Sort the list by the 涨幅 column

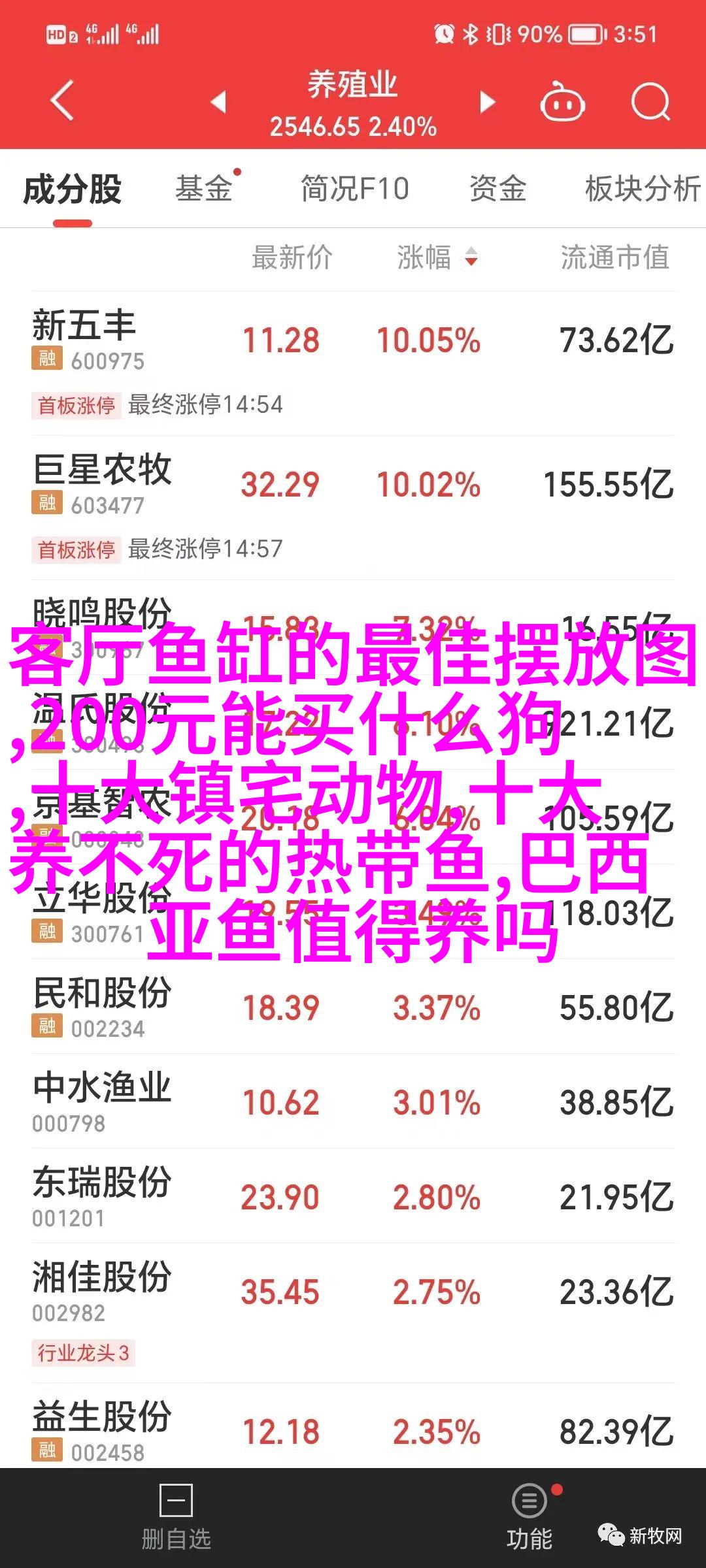[437, 257]
